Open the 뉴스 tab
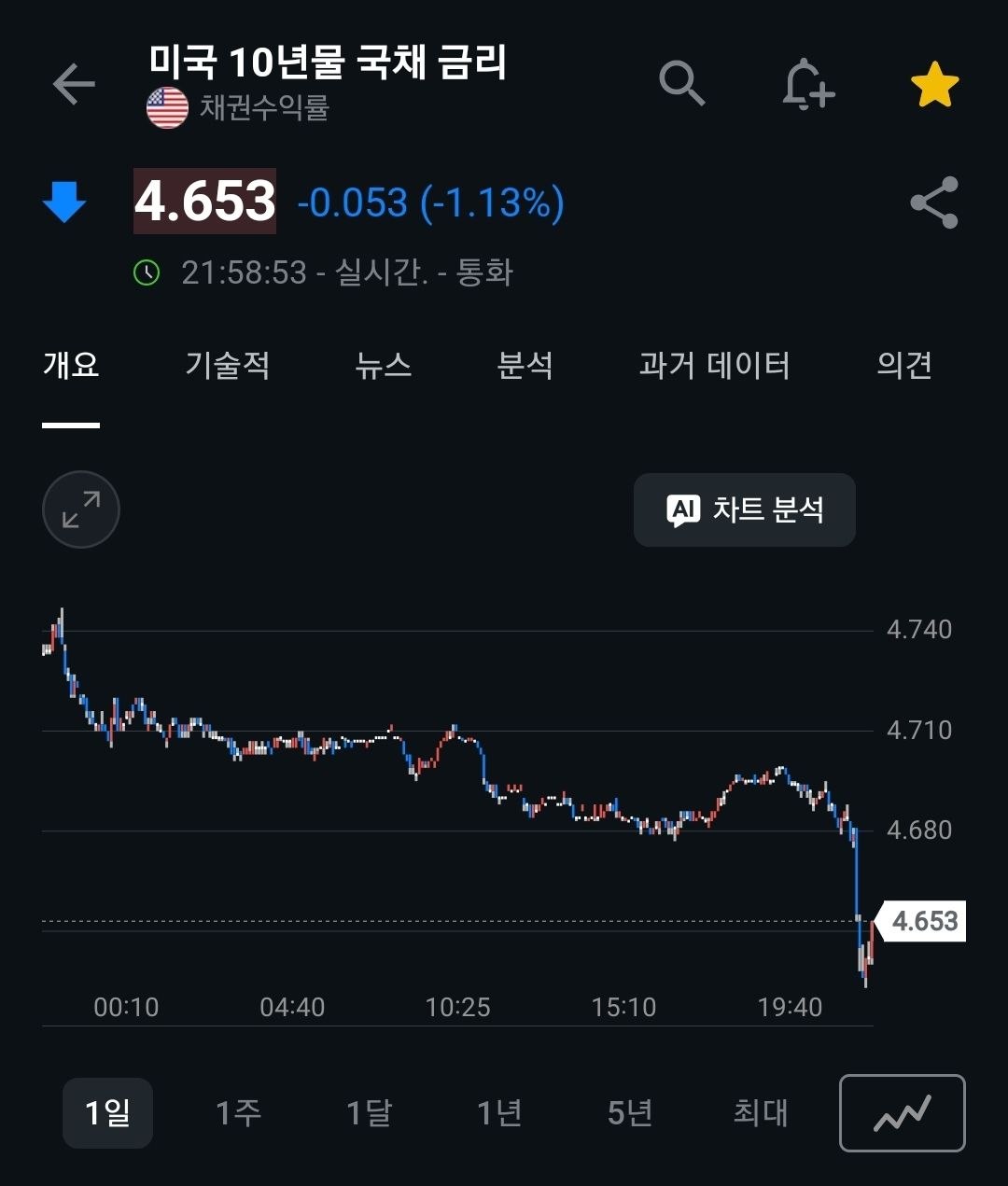 [384, 365]
